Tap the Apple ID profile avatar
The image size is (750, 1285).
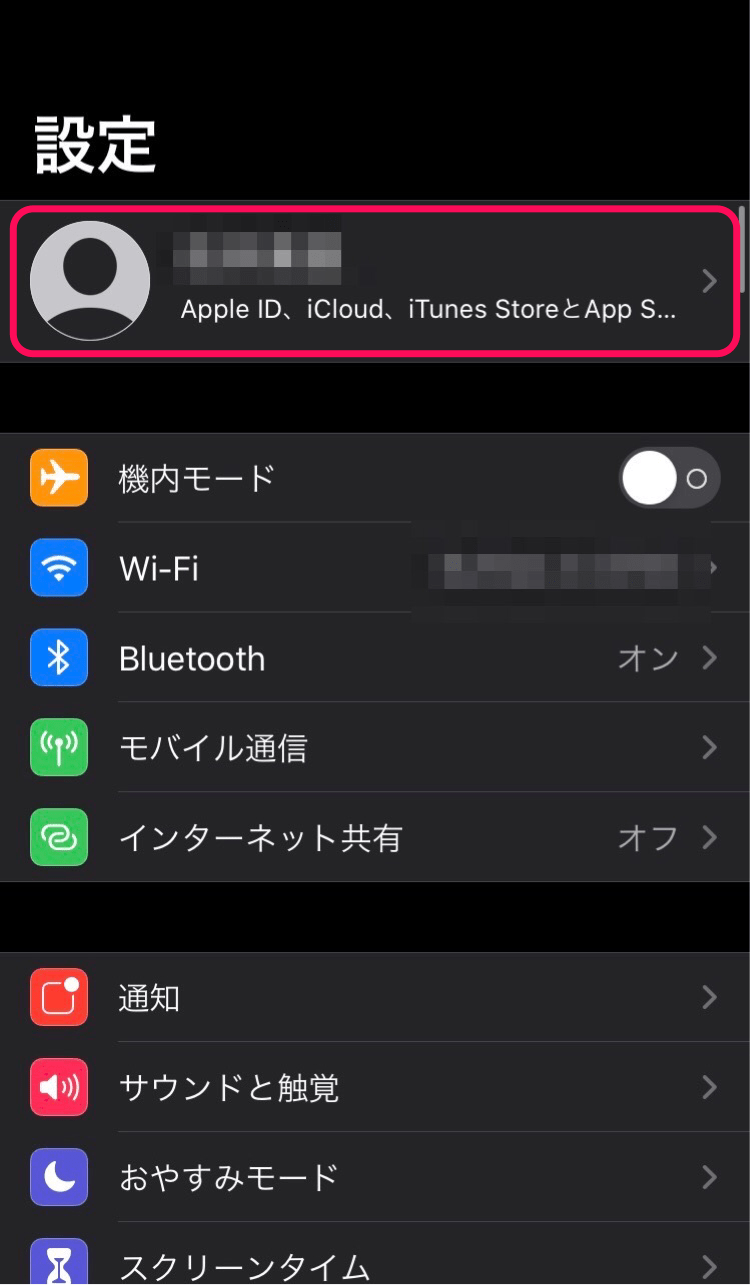click(x=90, y=280)
